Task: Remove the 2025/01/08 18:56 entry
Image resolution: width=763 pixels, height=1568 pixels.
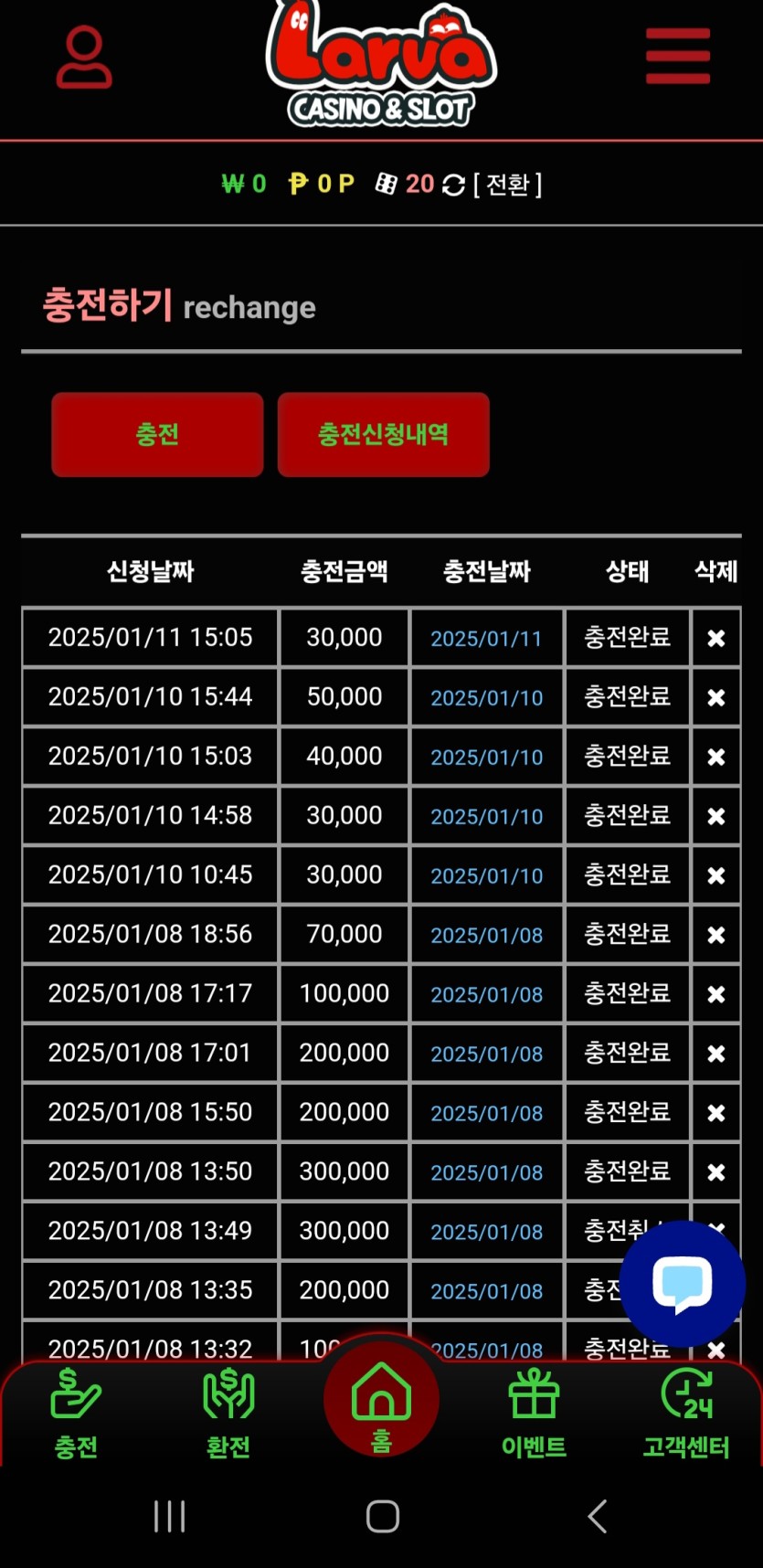Action: [715, 935]
